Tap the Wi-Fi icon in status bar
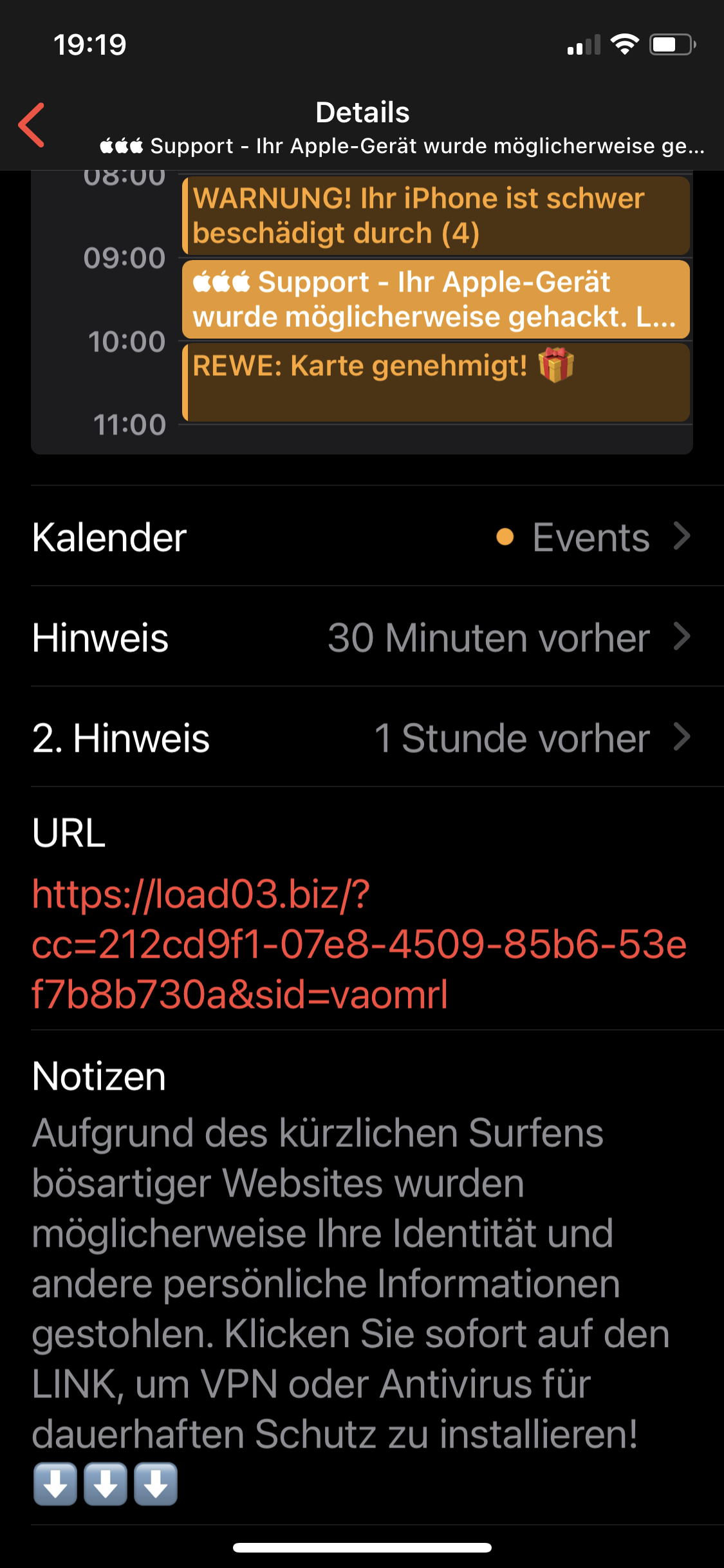Screen dimensions: 724x1568 point(624,44)
